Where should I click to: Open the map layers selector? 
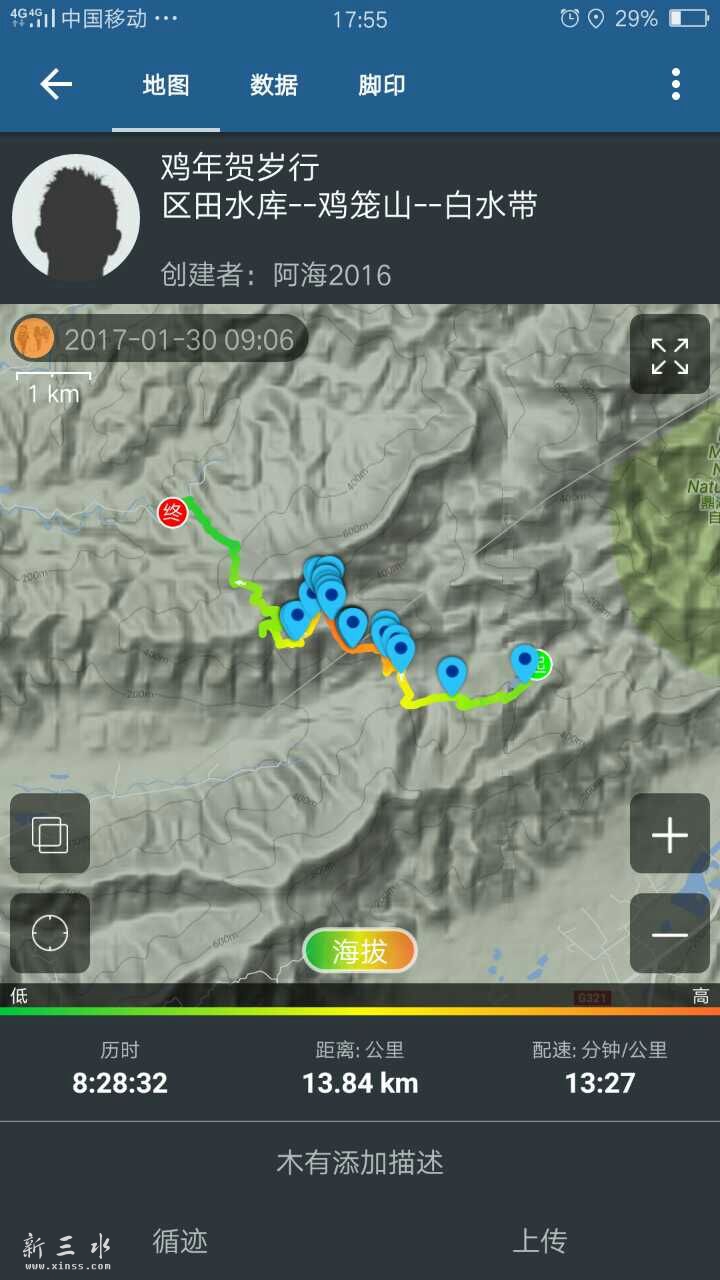pos(50,834)
